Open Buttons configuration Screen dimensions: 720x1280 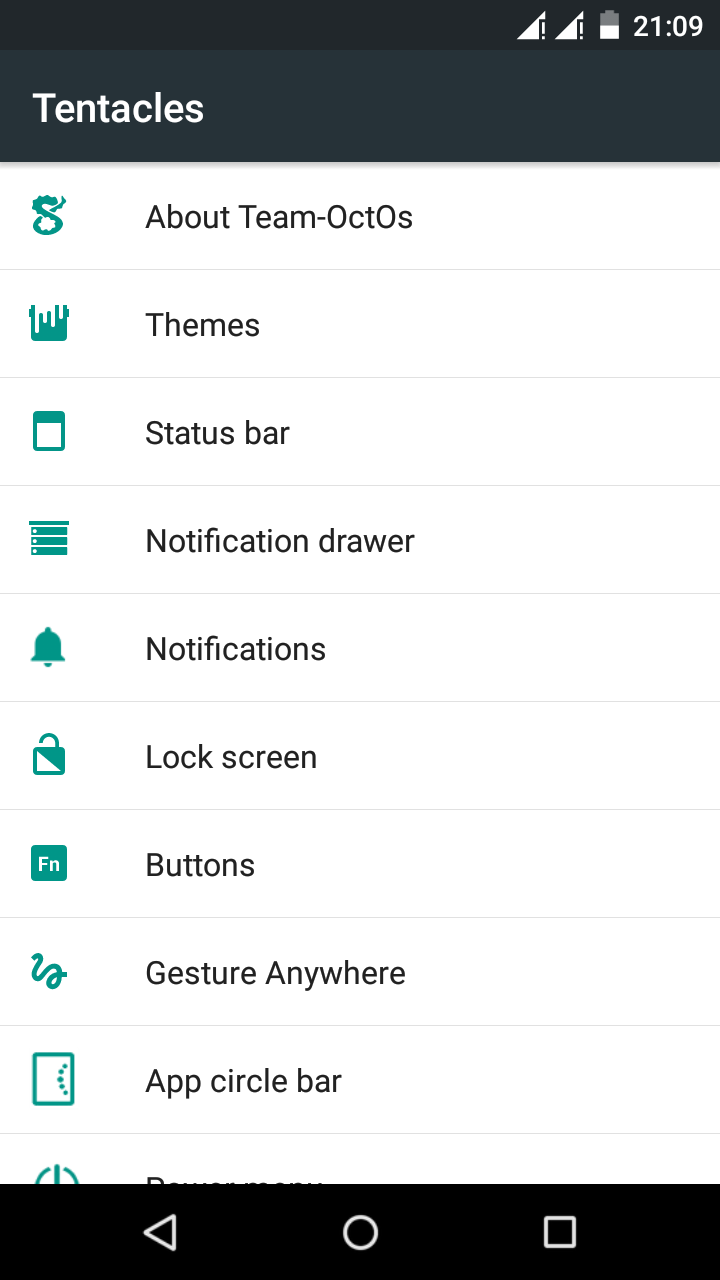click(200, 865)
